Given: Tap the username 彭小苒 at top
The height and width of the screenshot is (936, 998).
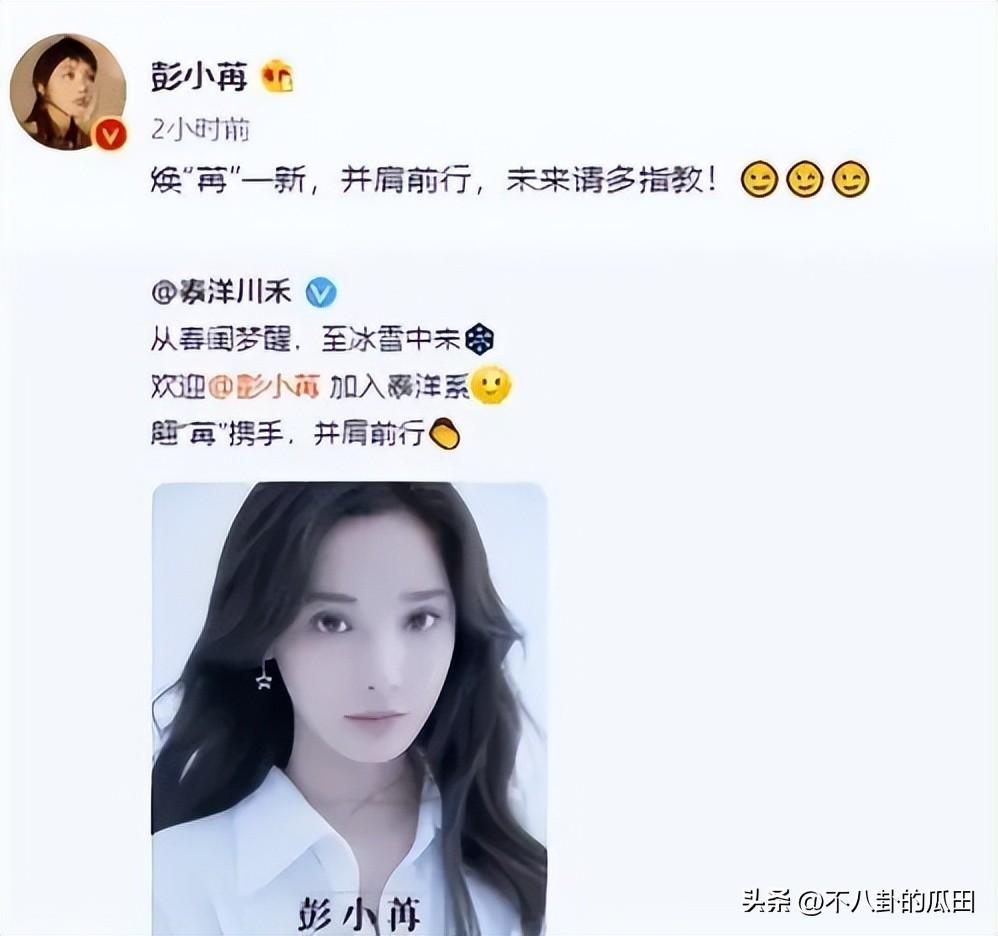Looking at the screenshot, I should [199, 76].
